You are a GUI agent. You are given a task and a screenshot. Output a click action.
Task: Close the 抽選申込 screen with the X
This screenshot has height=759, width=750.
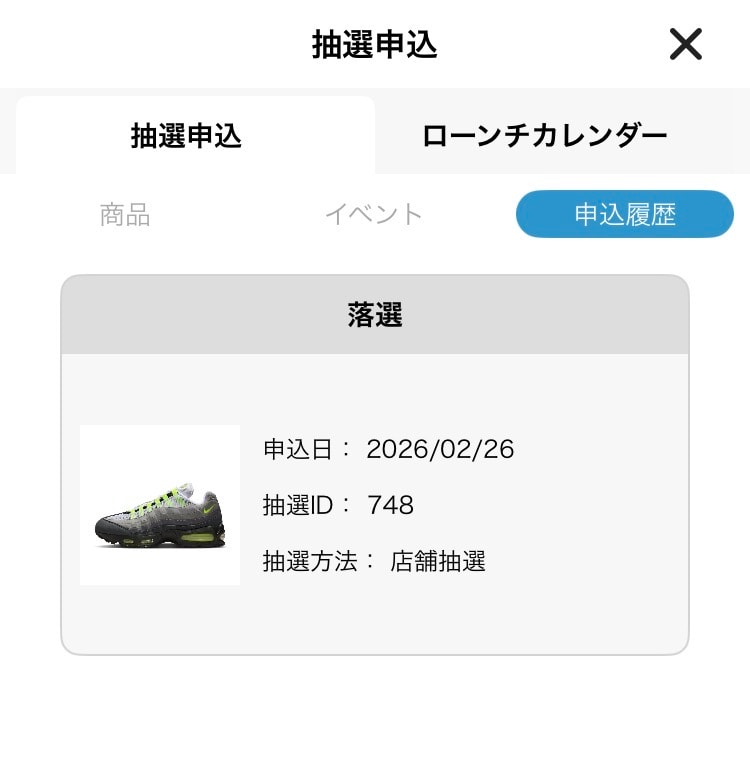coord(685,44)
